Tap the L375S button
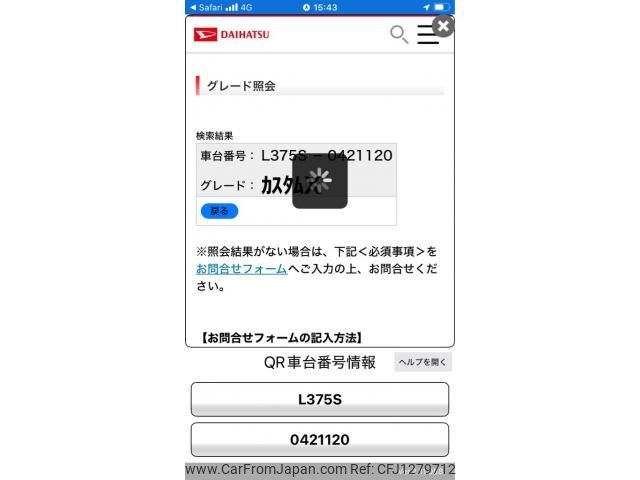The width and height of the screenshot is (640, 480). 320,399
